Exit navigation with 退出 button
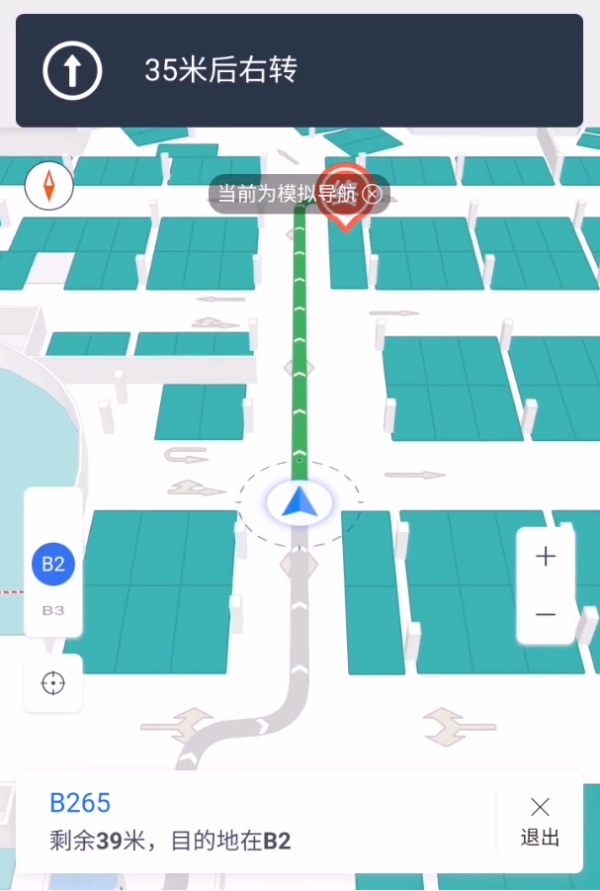600x891 pixels. coord(540,822)
